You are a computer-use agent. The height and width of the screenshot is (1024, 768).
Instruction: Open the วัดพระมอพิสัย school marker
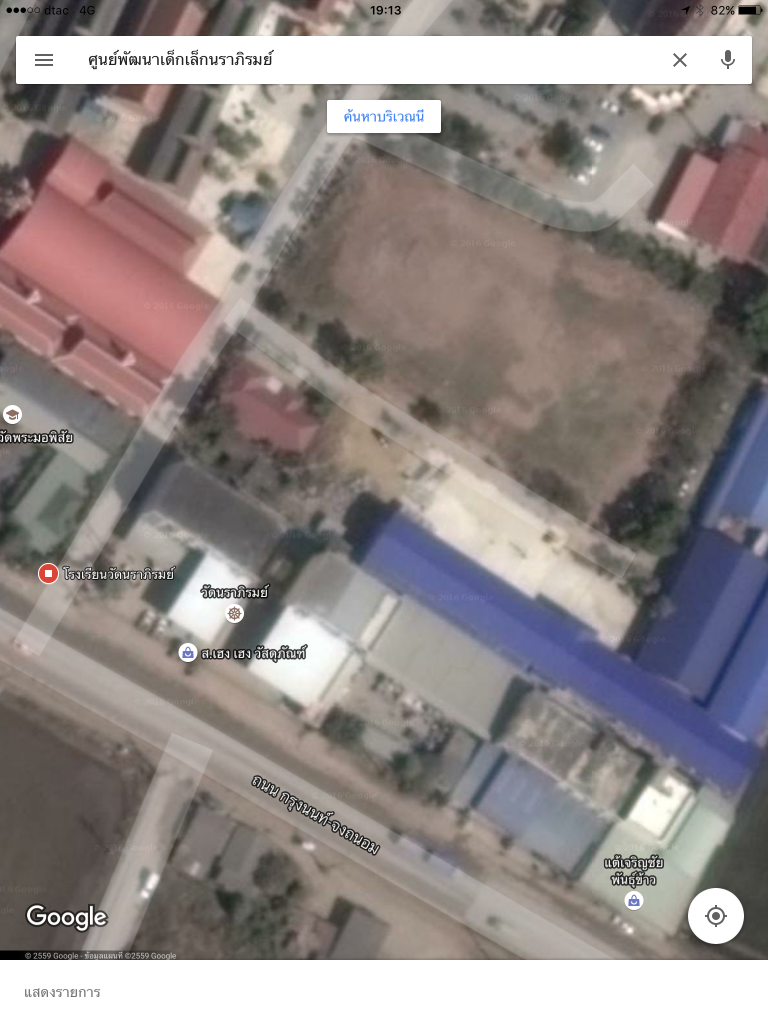point(12,414)
